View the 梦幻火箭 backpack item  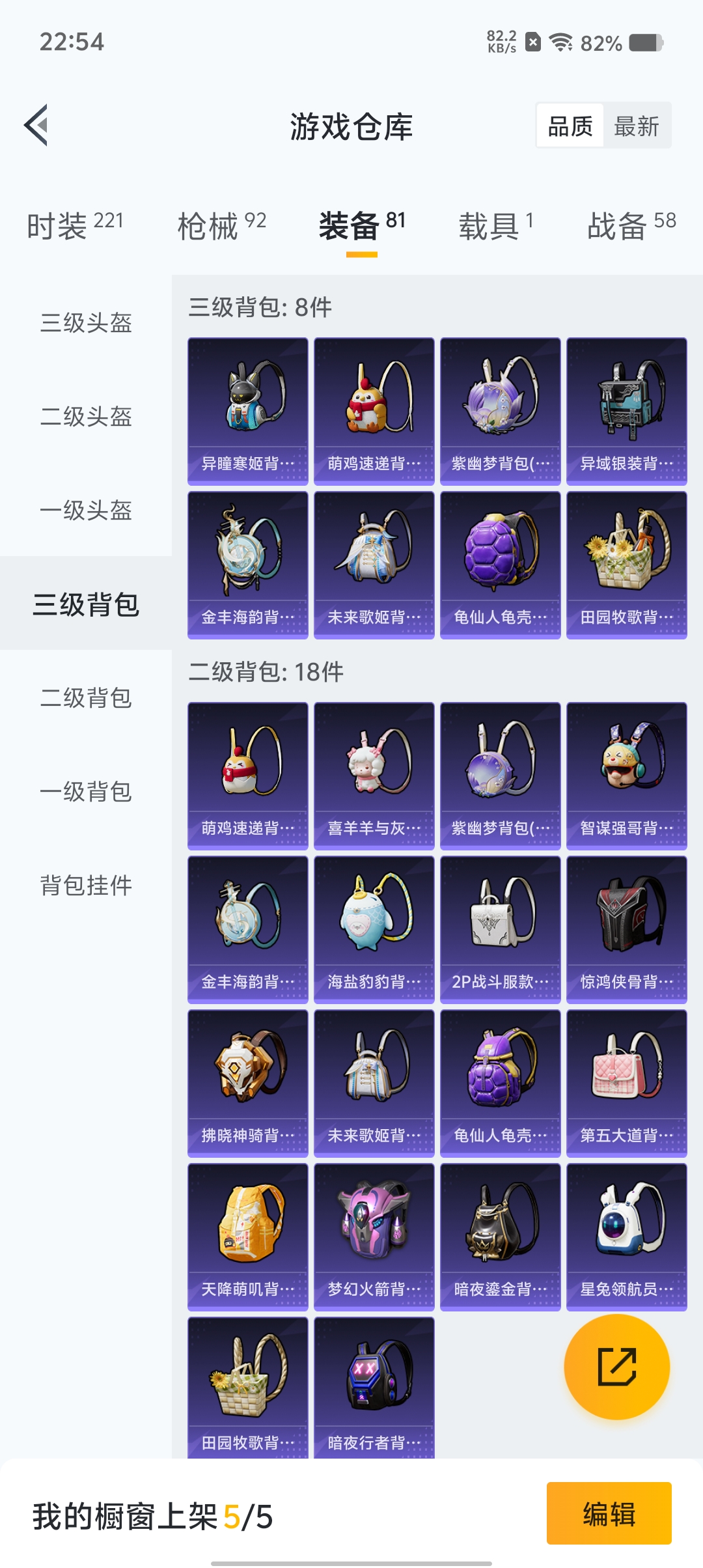click(374, 1237)
